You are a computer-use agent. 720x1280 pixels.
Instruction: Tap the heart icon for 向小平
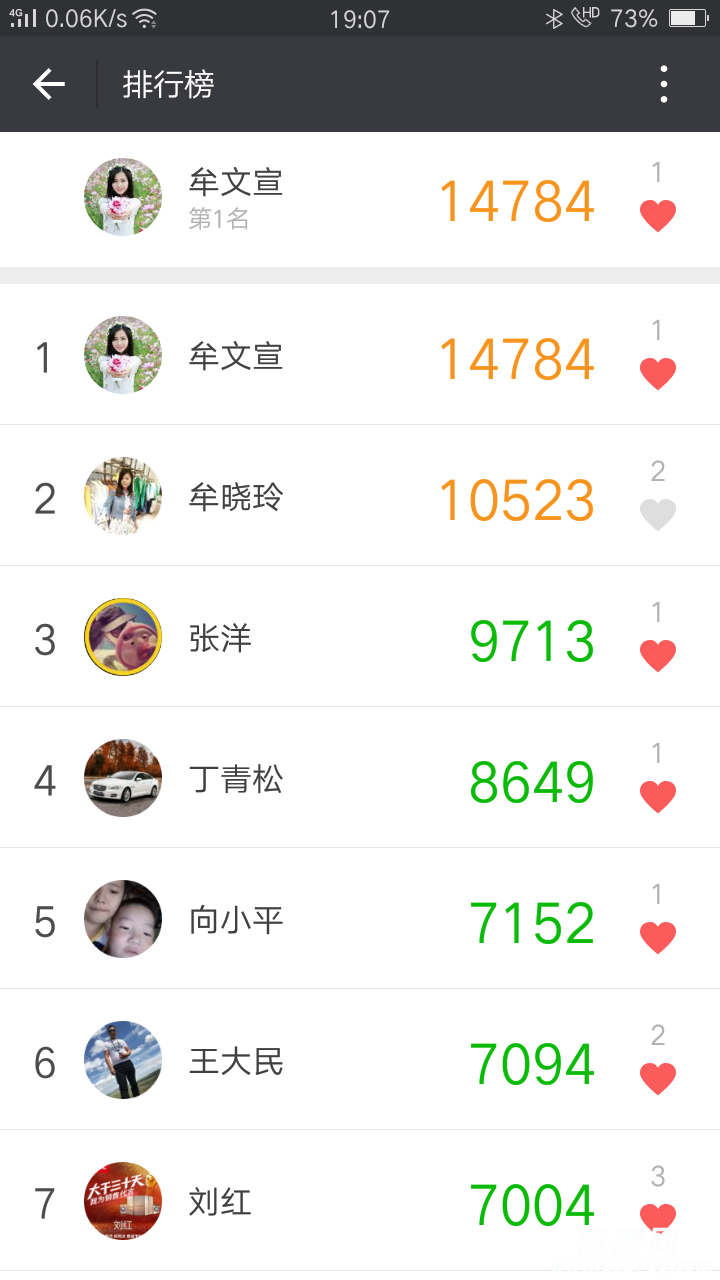[657, 937]
